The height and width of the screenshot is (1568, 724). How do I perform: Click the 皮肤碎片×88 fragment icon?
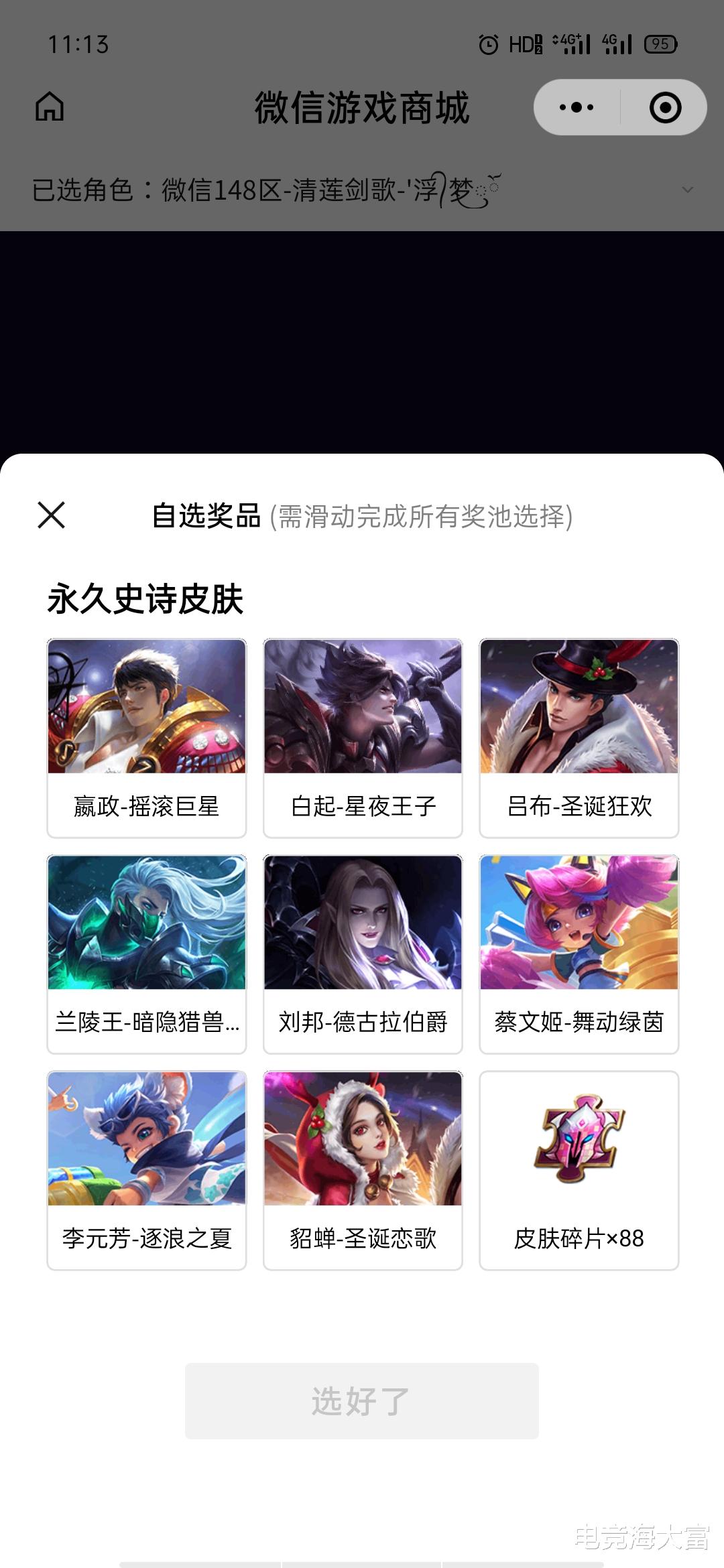tap(579, 1139)
